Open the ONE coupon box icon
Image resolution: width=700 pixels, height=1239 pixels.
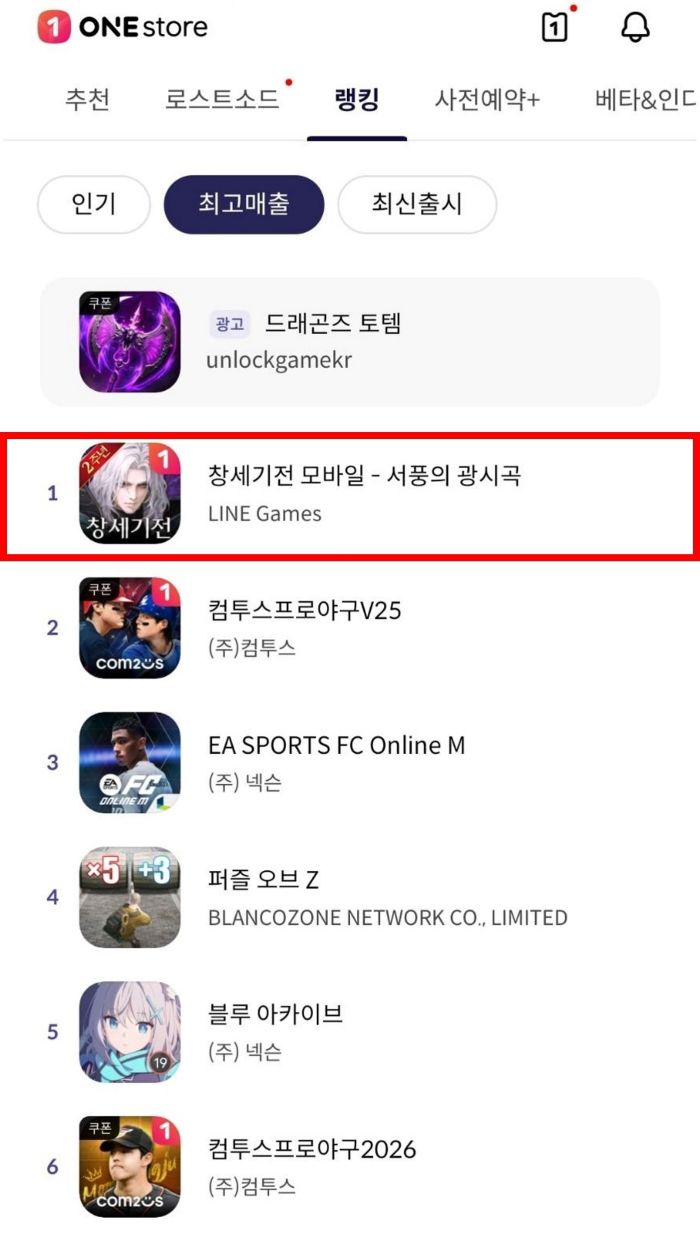555,27
